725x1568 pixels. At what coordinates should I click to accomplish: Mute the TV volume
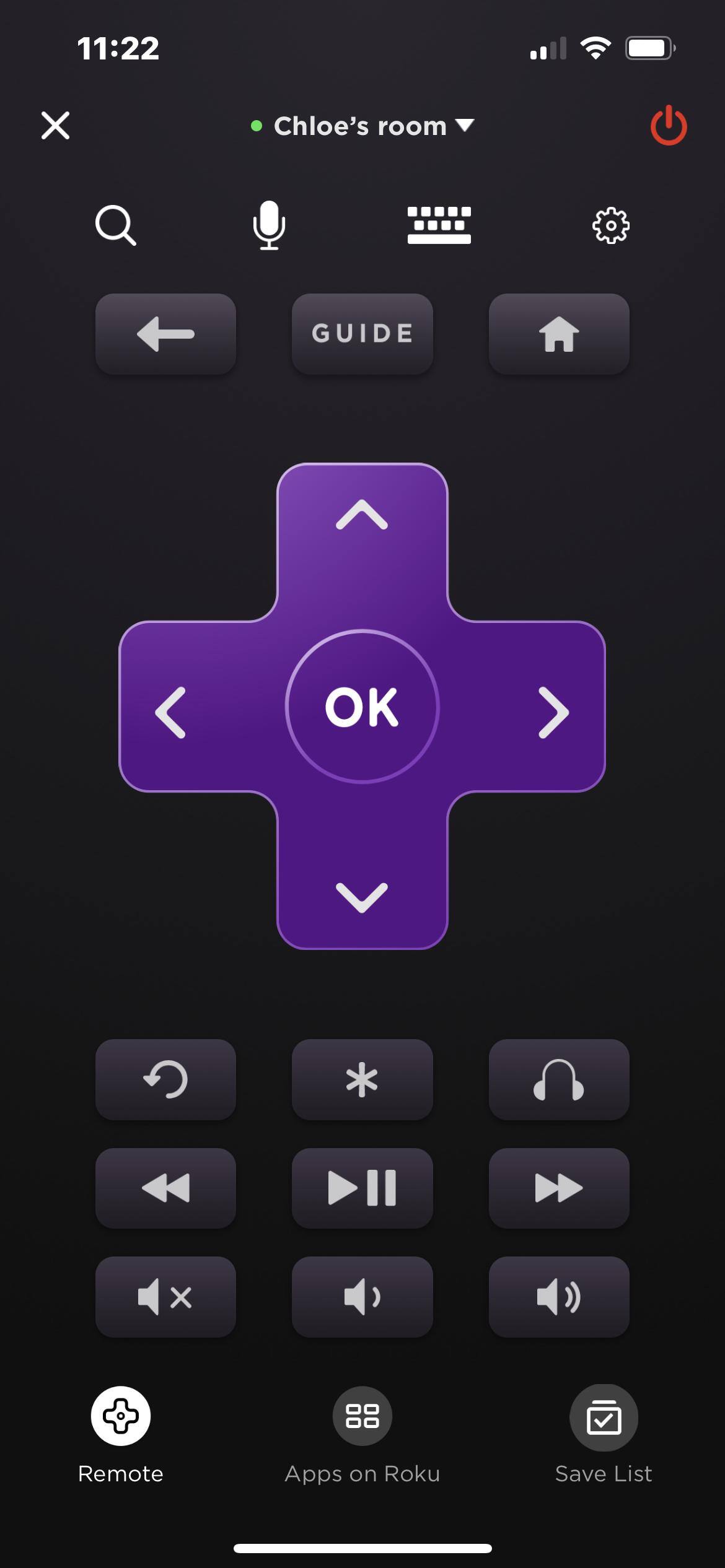click(x=165, y=1297)
